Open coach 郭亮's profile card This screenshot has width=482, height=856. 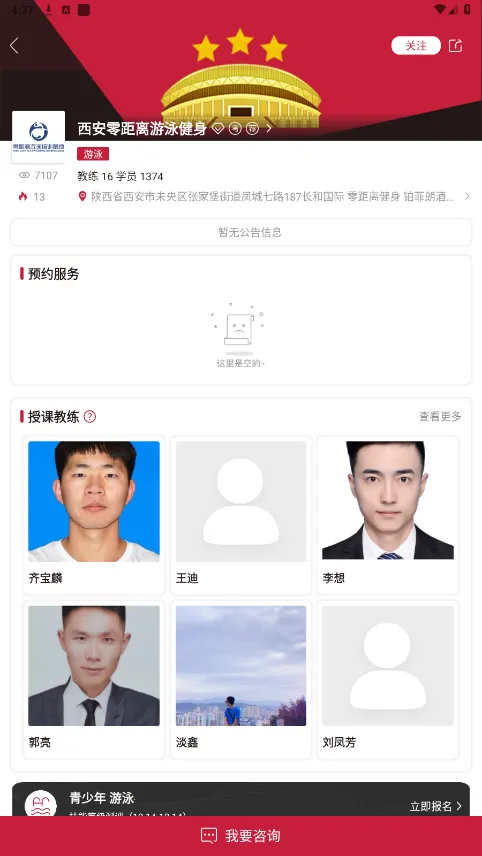click(94, 680)
